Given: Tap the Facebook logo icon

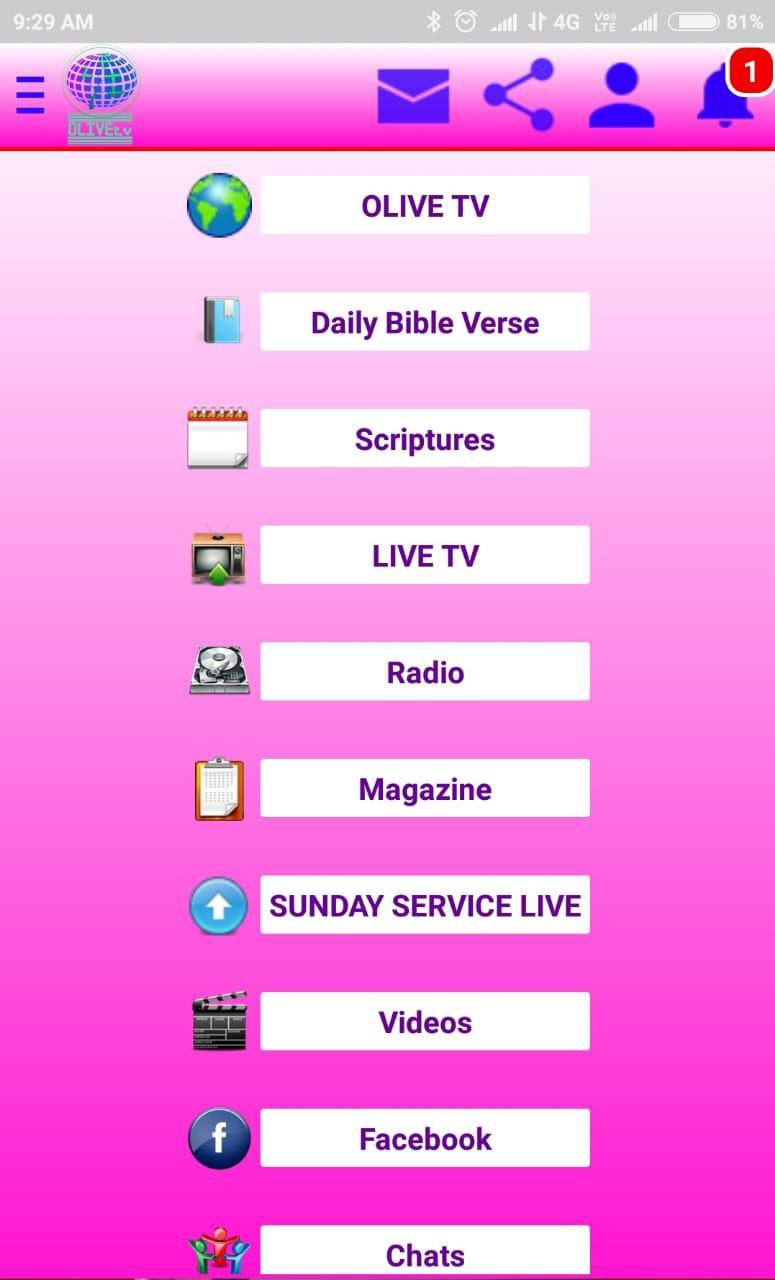Looking at the screenshot, I should 218,1138.
